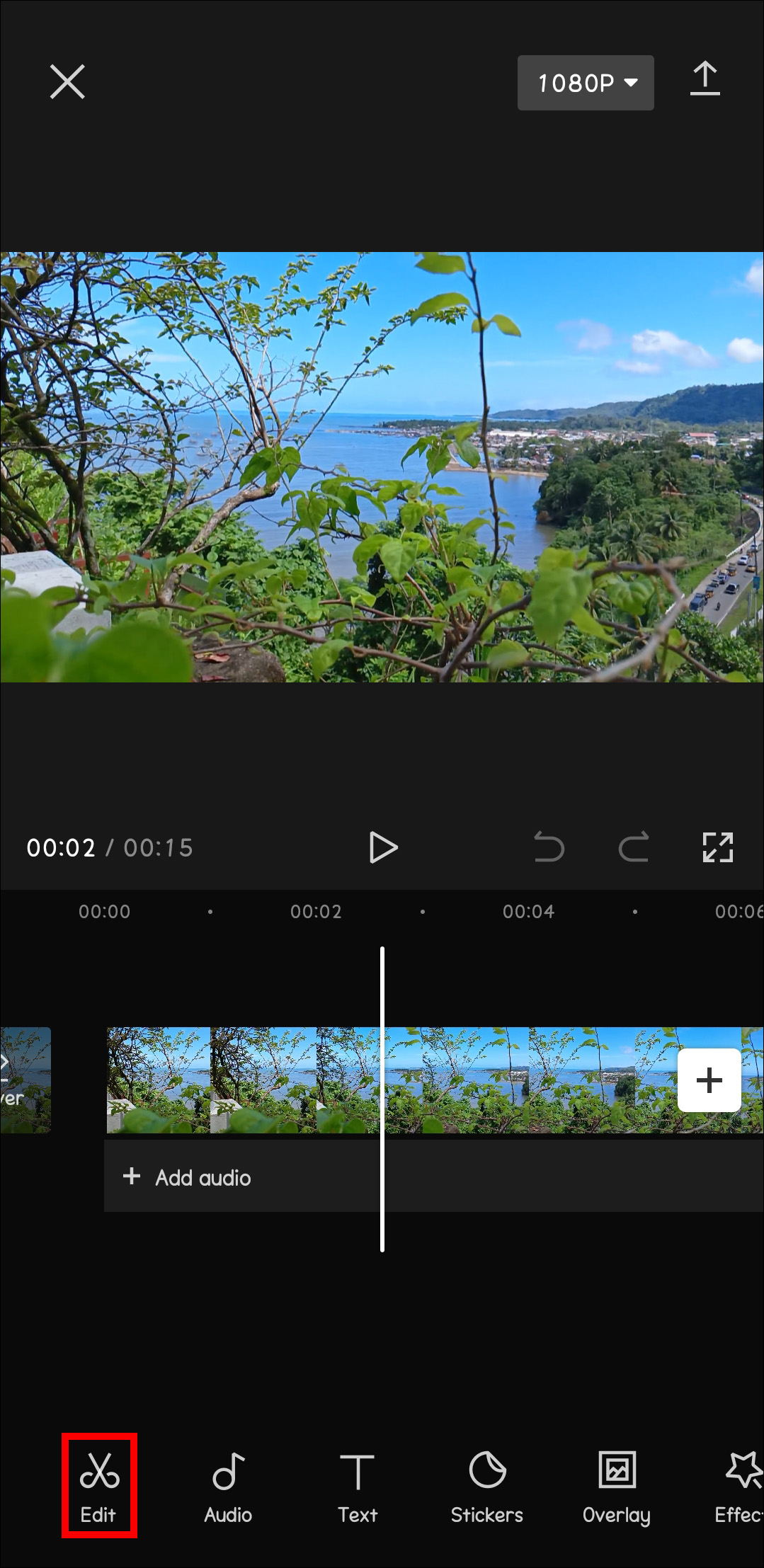Image resolution: width=764 pixels, height=1568 pixels.
Task: Undo the last action
Action: pyautogui.click(x=549, y=847)
